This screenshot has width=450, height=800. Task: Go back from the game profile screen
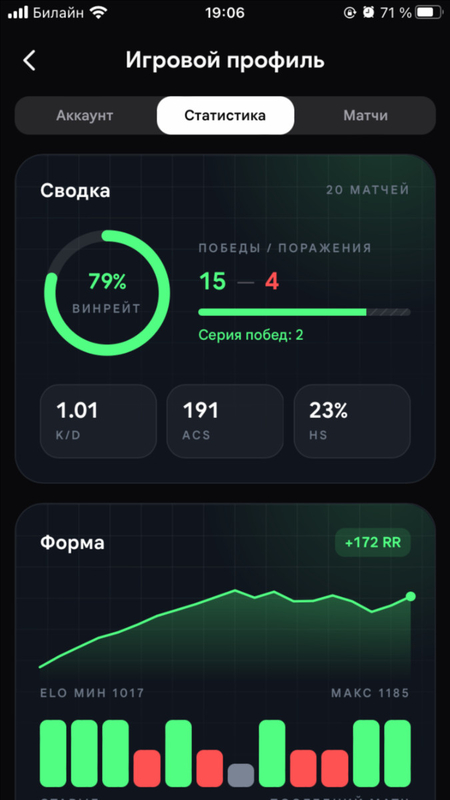point(30,61)
